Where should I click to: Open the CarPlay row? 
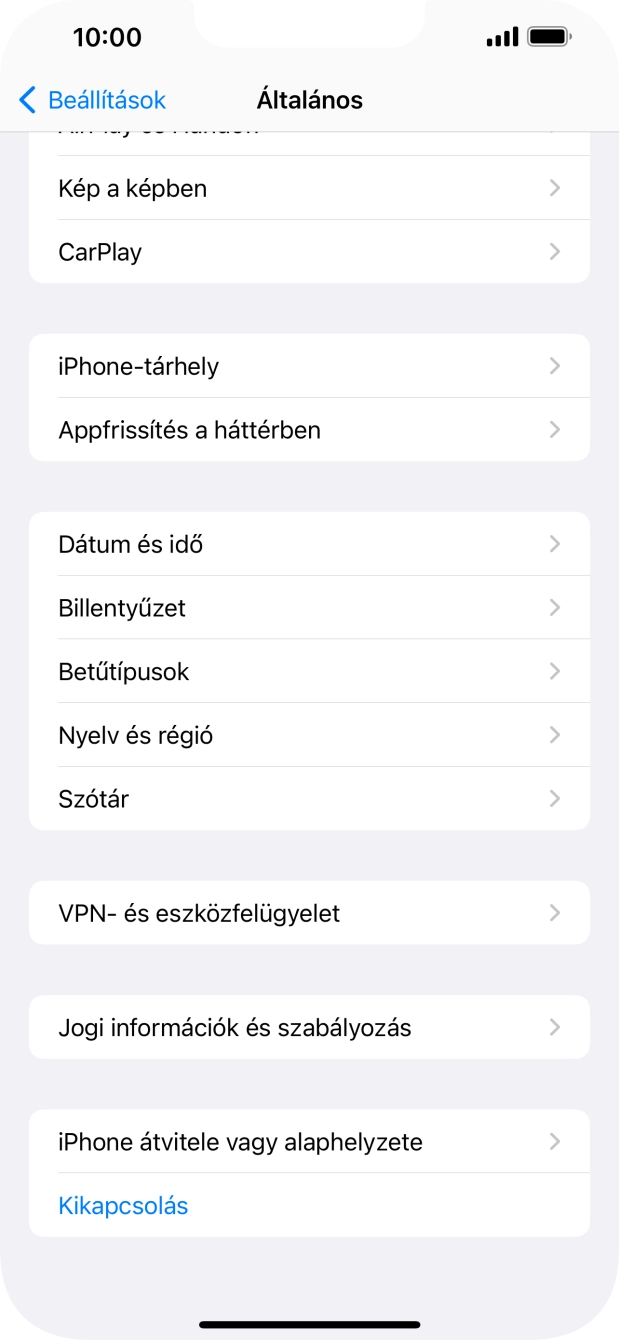[x=309, y=252]
